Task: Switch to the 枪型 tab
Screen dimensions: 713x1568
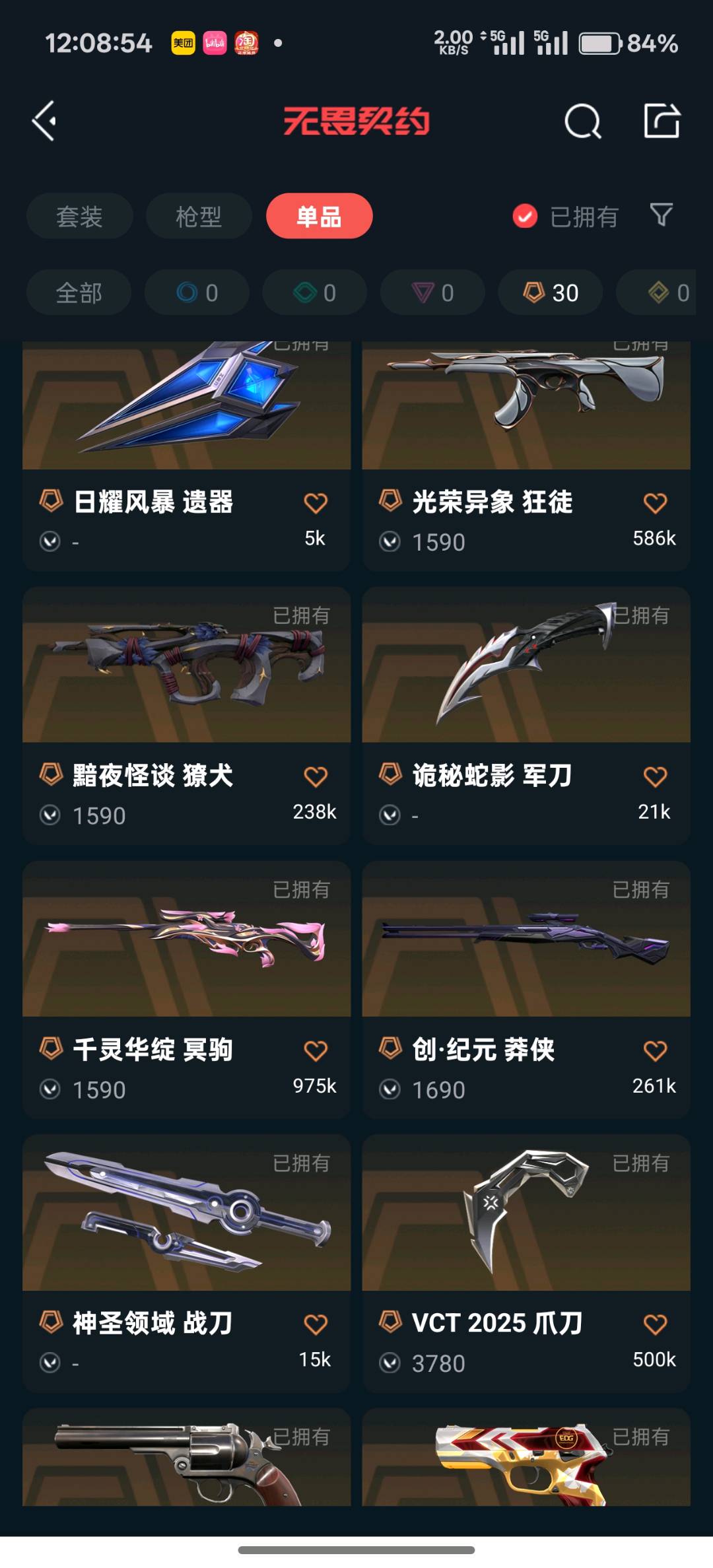Action: coord(199,217)
